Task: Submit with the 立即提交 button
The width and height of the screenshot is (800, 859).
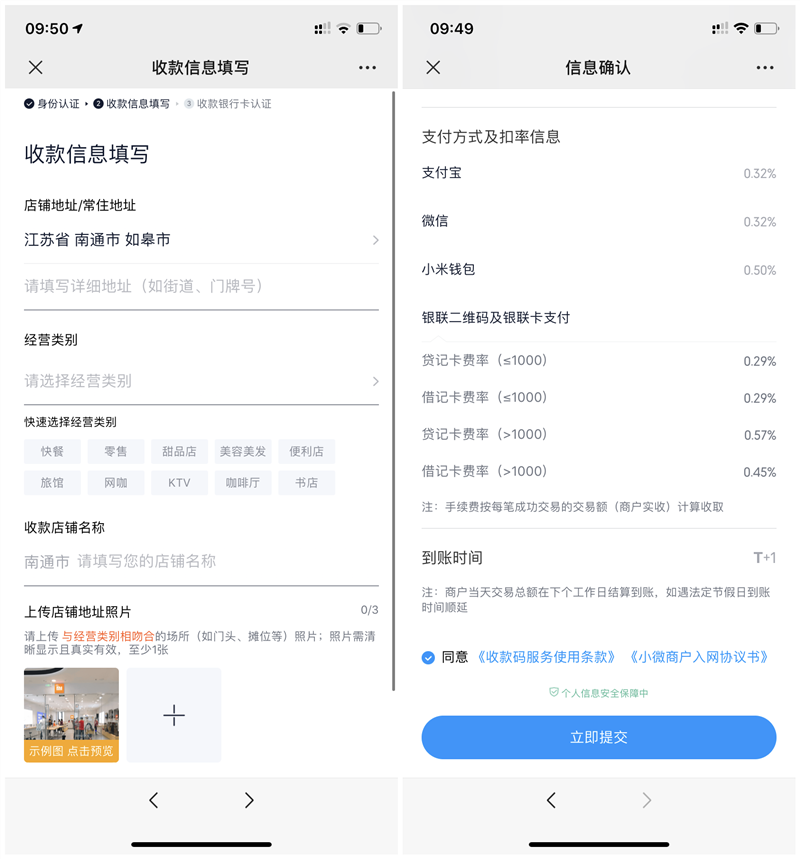Action: (x=598, y=737)
